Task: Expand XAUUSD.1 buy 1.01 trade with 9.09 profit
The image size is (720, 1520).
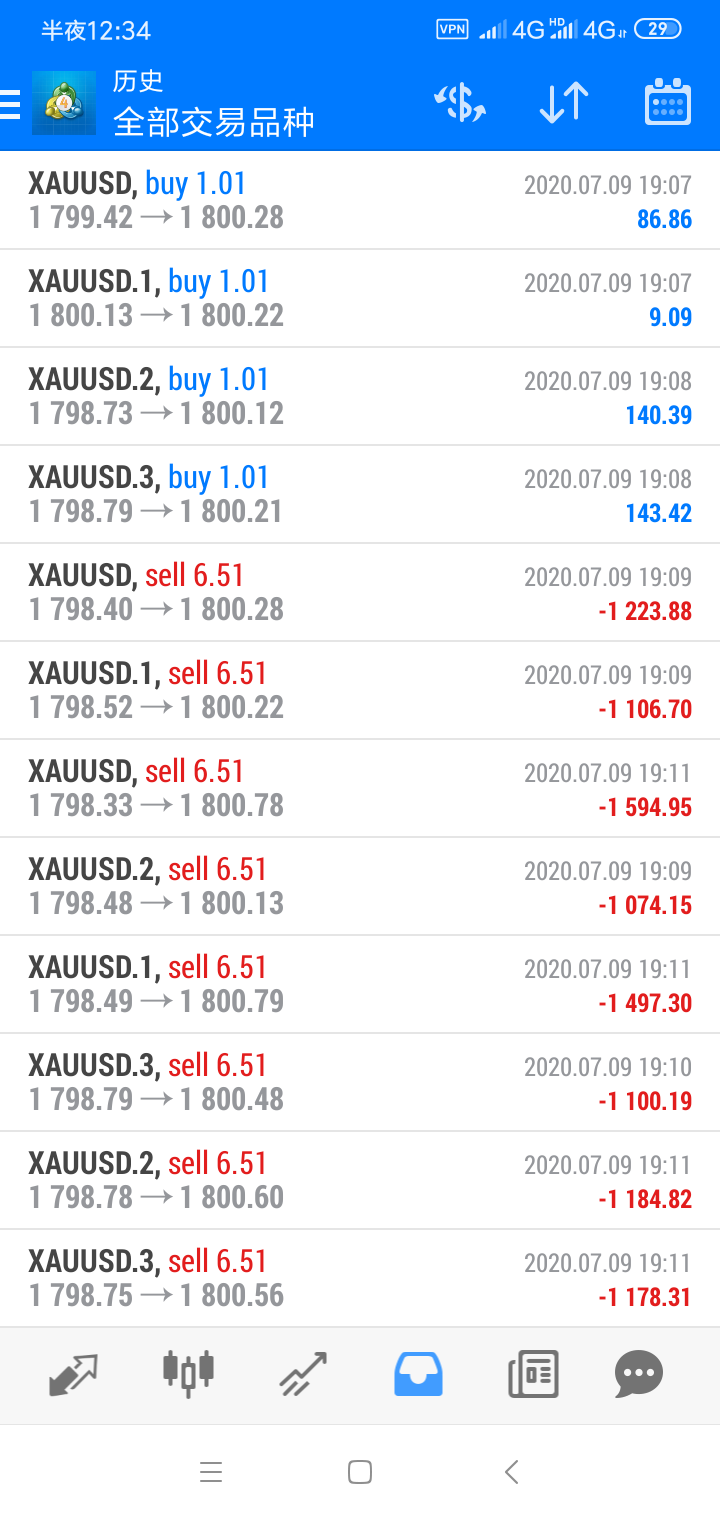Action: [x=360, y=299]
